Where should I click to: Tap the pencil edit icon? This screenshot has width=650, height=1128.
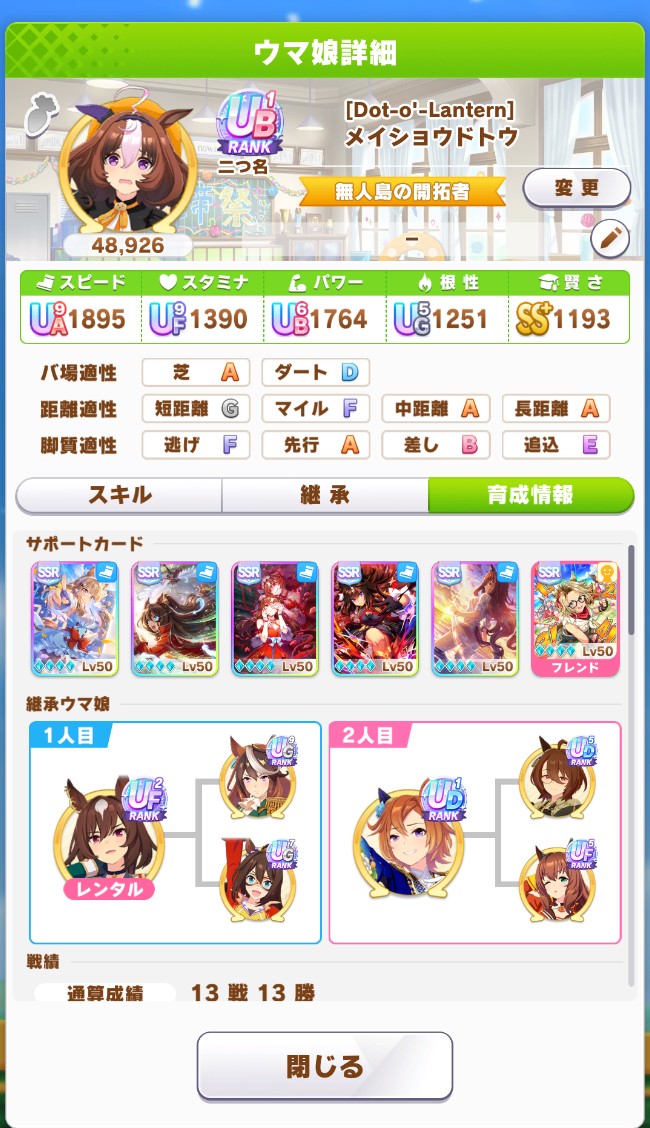click(610, 239)
